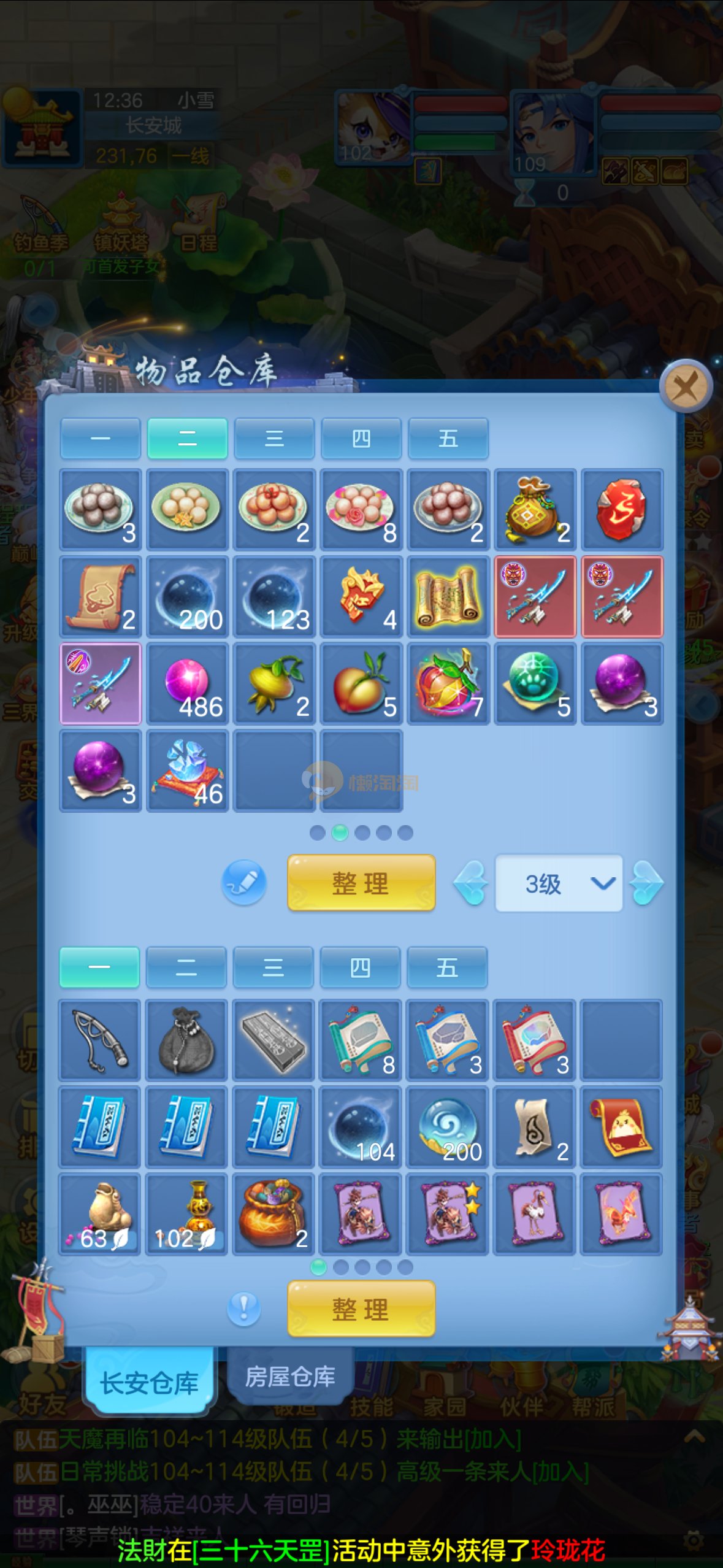Viewport: 723px width, 1568px height.
Task: Switch bag to page 二
Action: pos(186,967)
